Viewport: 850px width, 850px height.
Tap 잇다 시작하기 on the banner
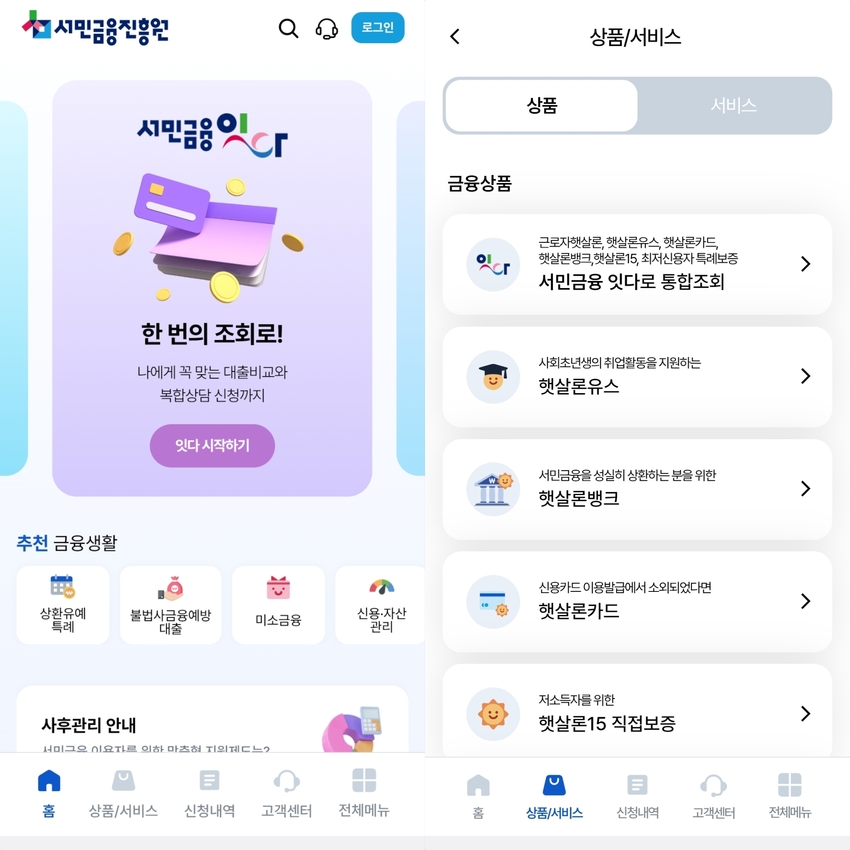click(x=212, y=445)
